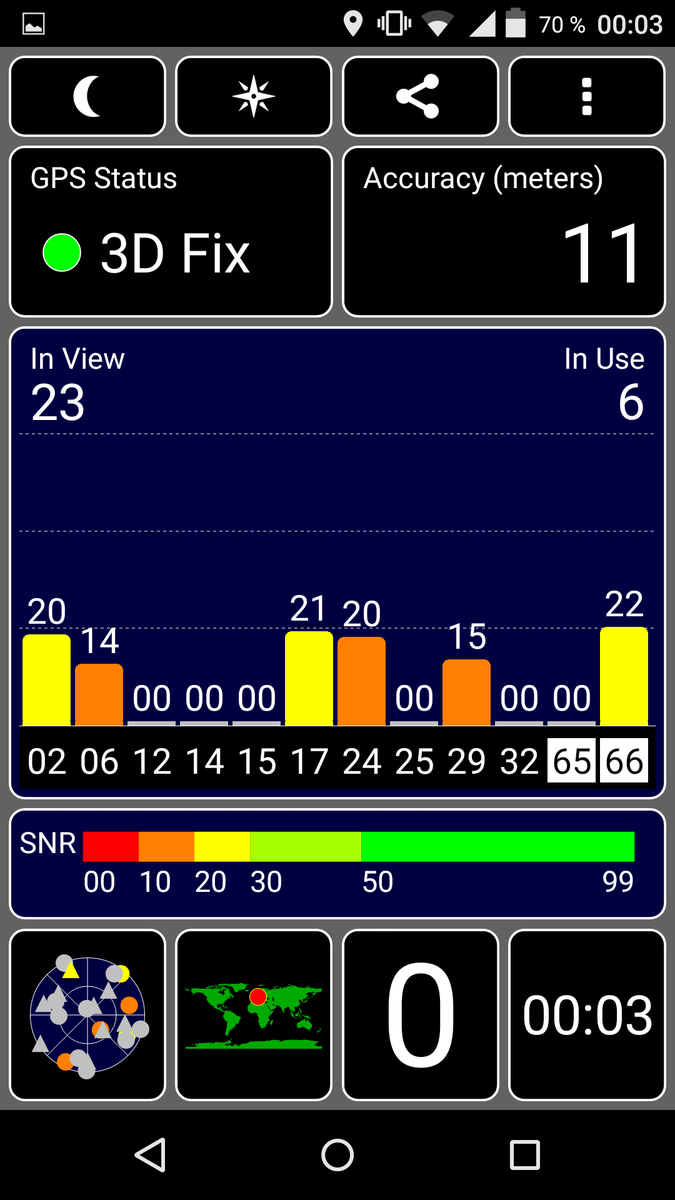Open the world map tile
Image resolution: width=675 pixels, height=1200 pixels.
(x=253, y=1015)
